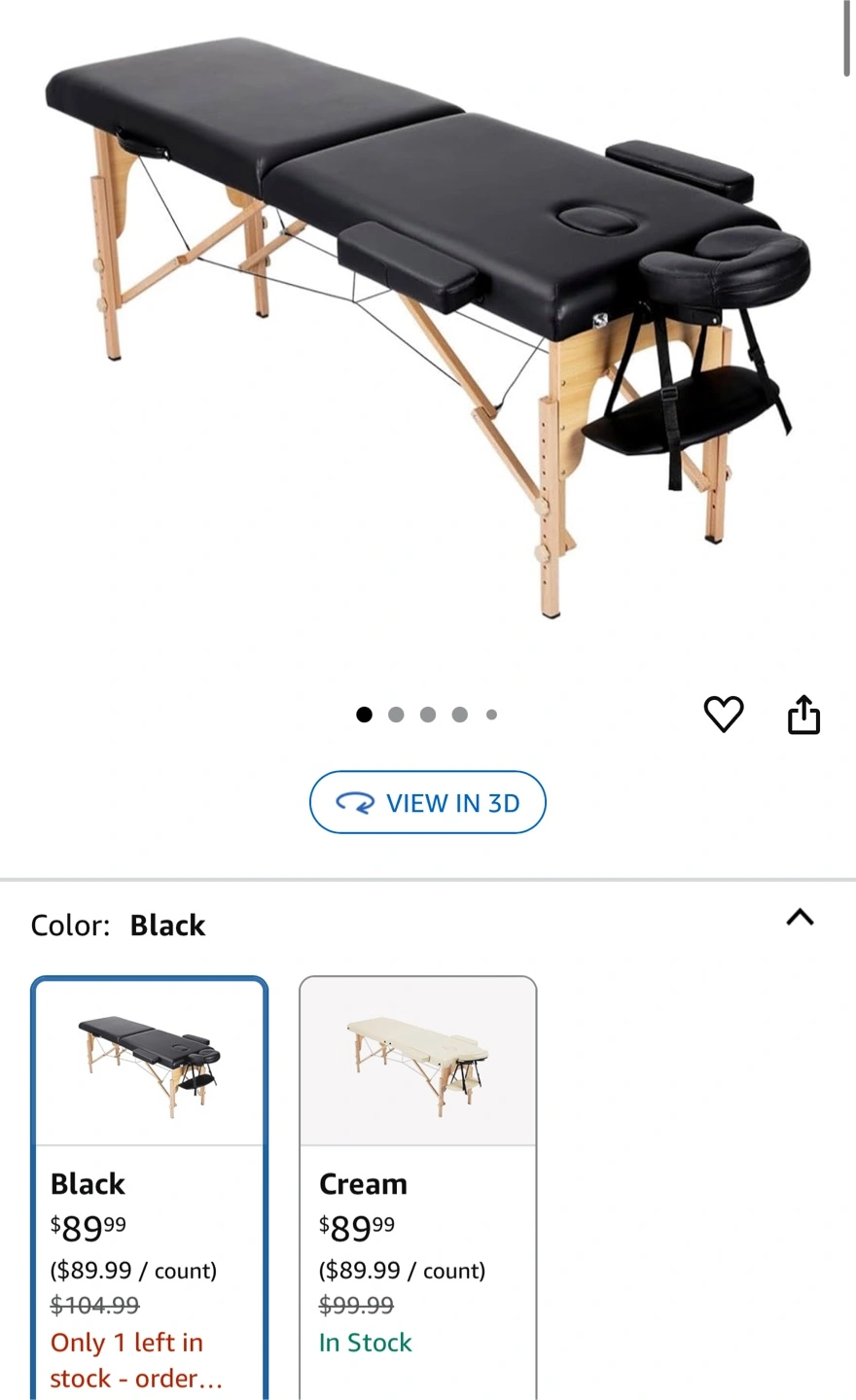This screenshot has width=856, height=1400.
Task: Share this product
Action: [803, 715]
